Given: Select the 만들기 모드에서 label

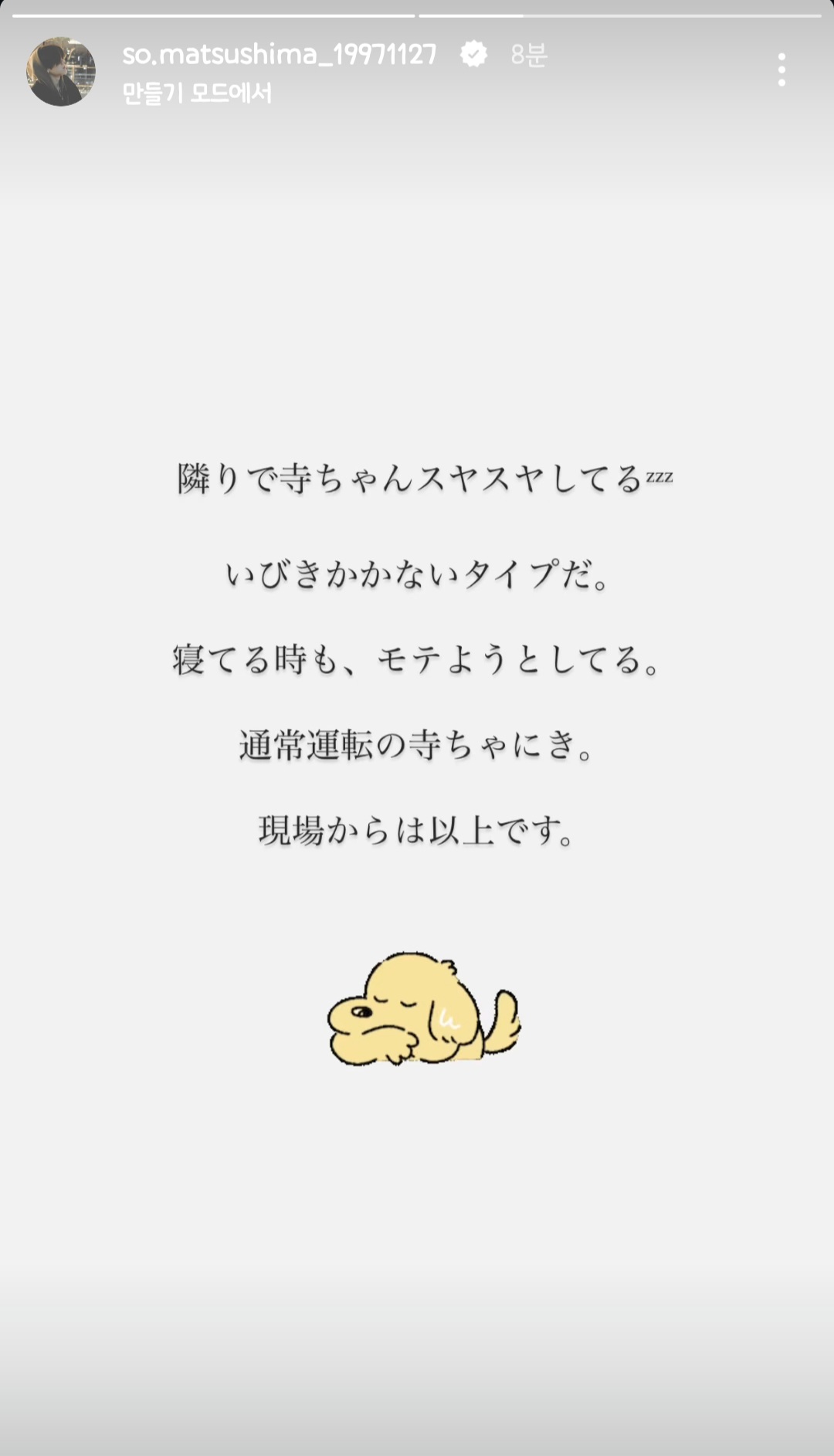Looking at the screenshot, I should tap(197, 92).
